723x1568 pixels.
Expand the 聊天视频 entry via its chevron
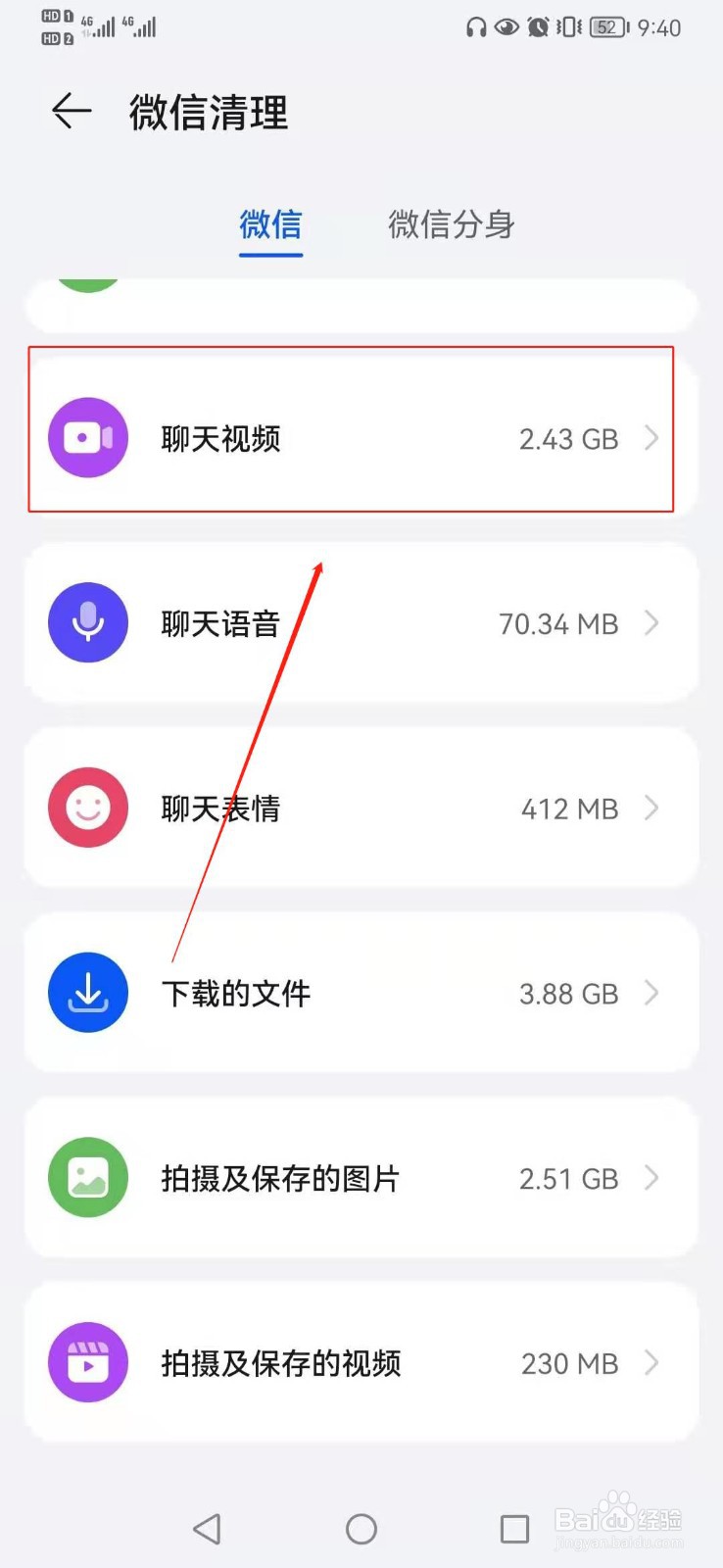click(x=652, y=438)
